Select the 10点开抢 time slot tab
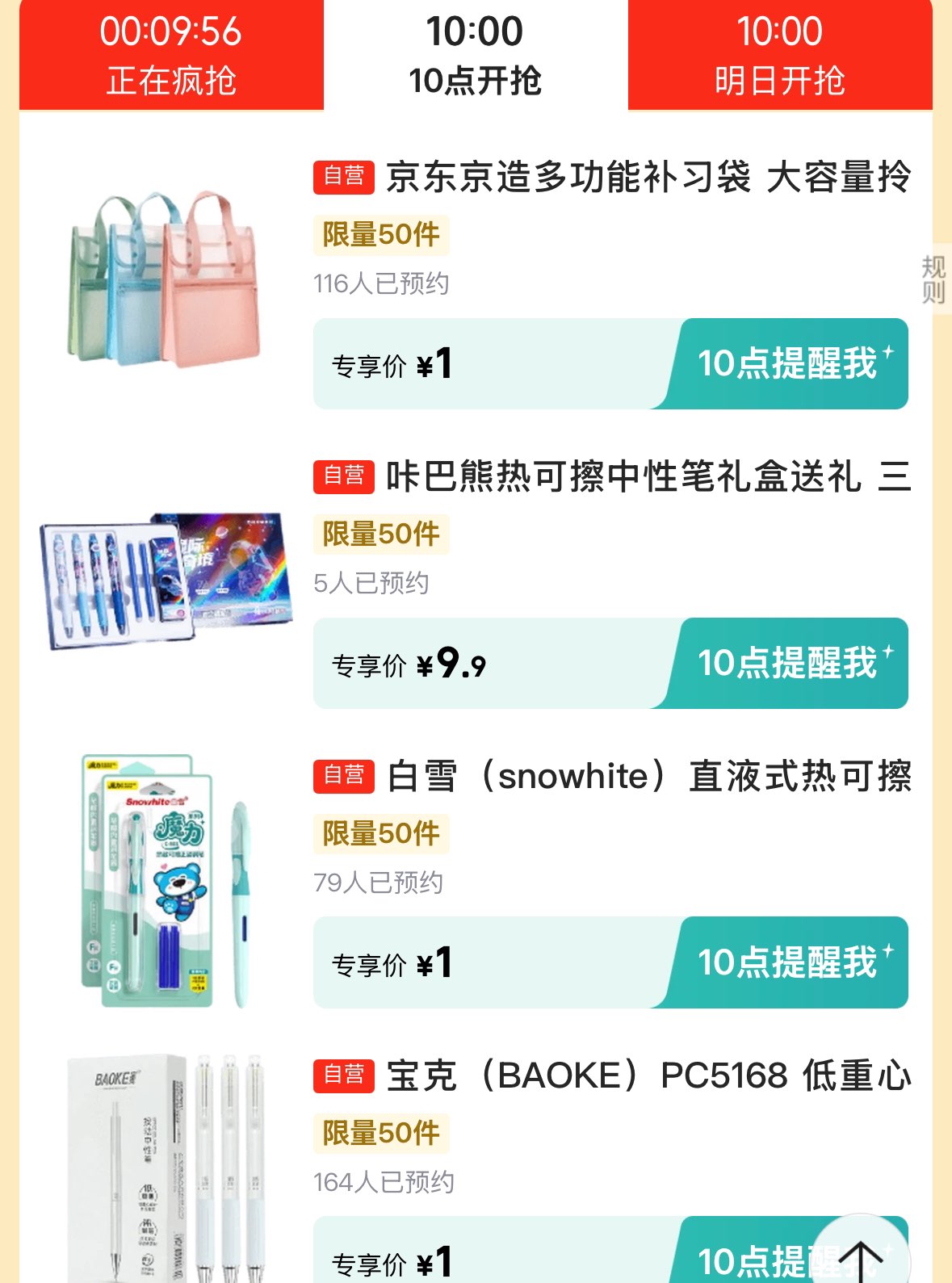952x1283 pixels. pyautogui.click(x=475, y=55)
